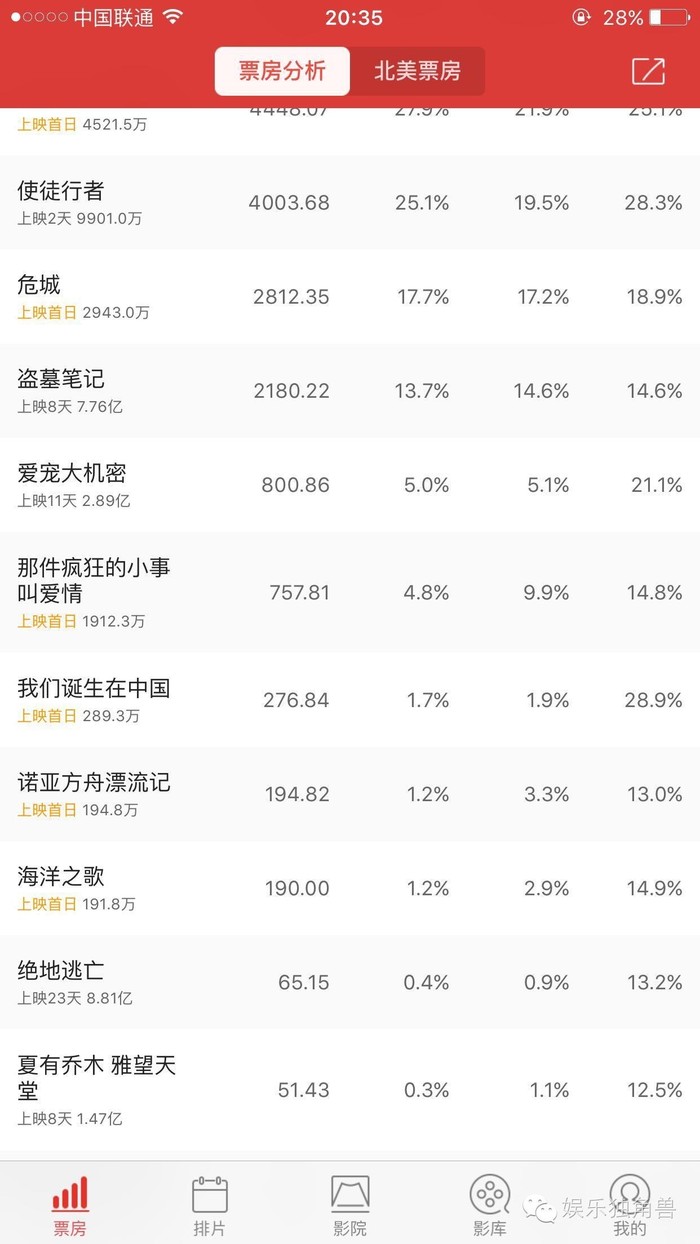Image resolution: width=700 pixels, height=1244 pixels.
Task: Switch to the 排片 tab
Action: click(210, 1205)
